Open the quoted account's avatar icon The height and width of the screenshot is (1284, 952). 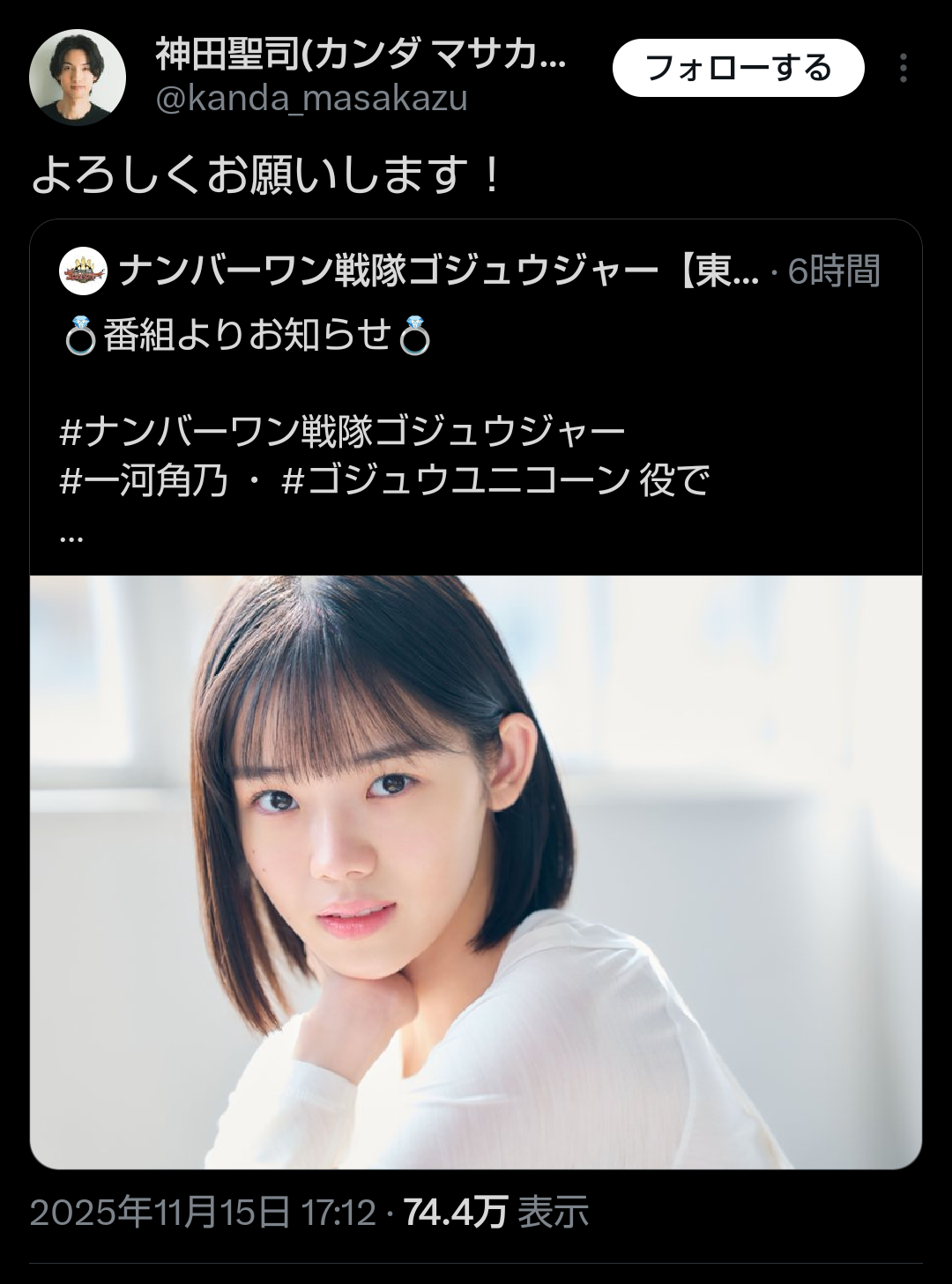pyautogui.click(x=83, y=271)
